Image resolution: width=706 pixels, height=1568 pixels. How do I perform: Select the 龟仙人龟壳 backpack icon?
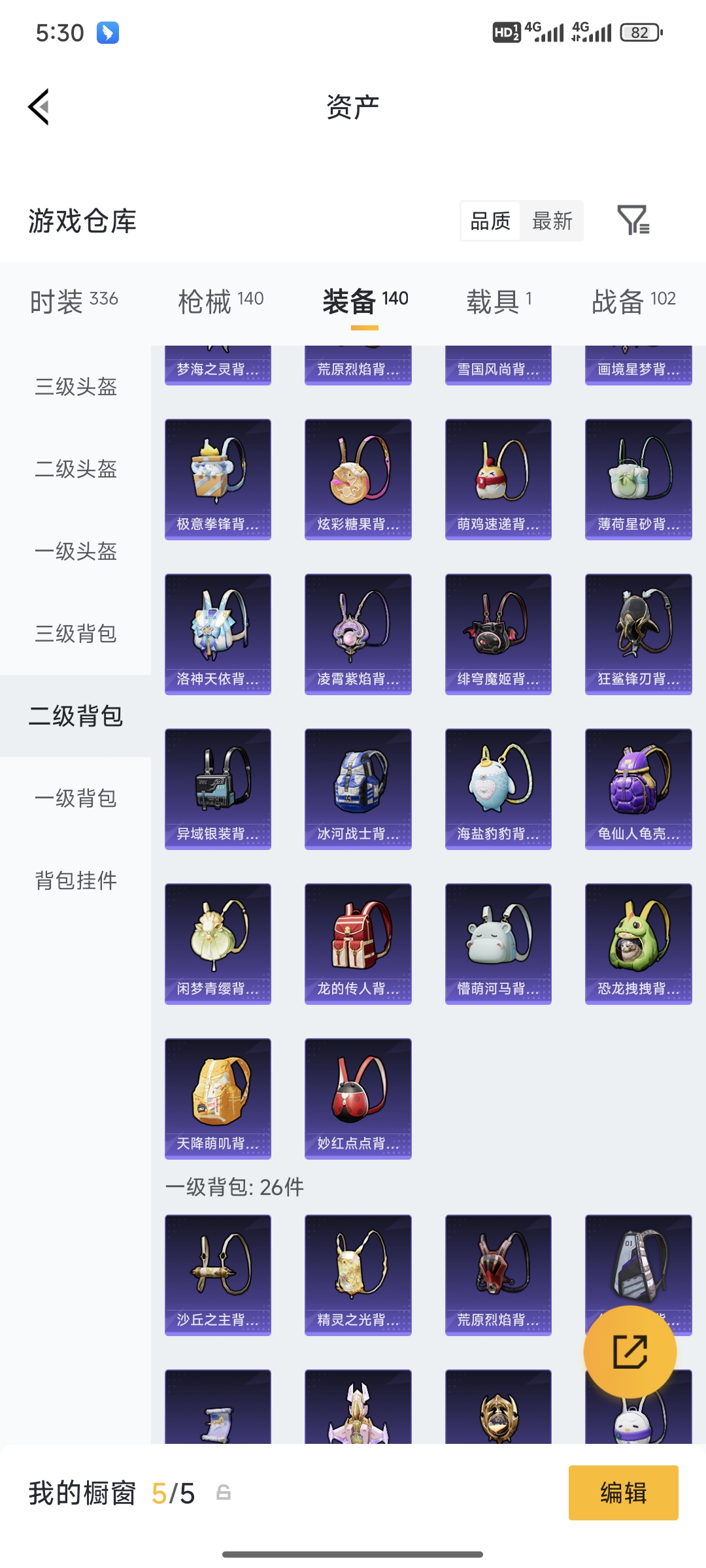click(x=637, y=784)
